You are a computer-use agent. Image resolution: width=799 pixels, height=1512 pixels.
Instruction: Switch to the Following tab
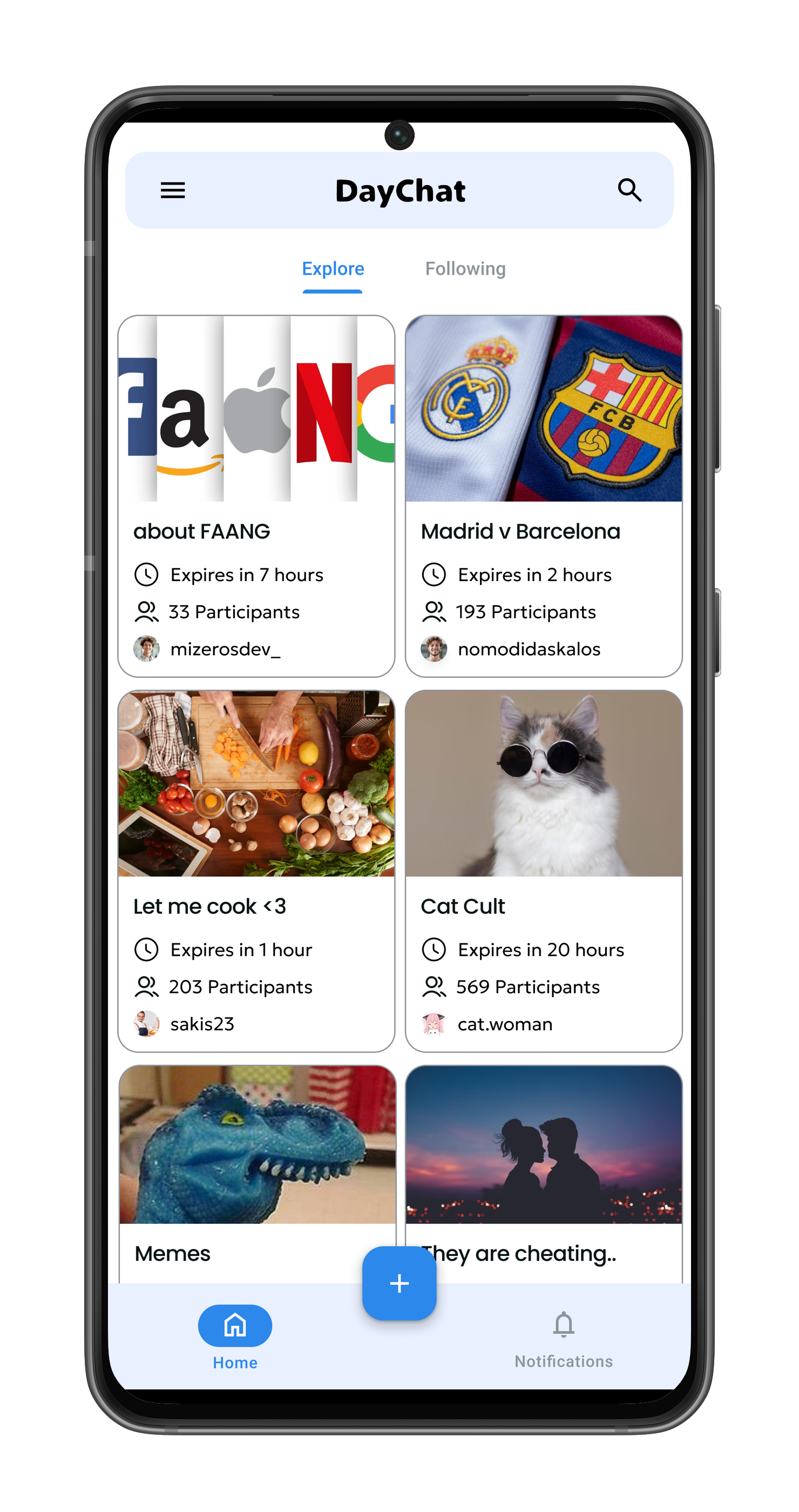coord(465,269)
